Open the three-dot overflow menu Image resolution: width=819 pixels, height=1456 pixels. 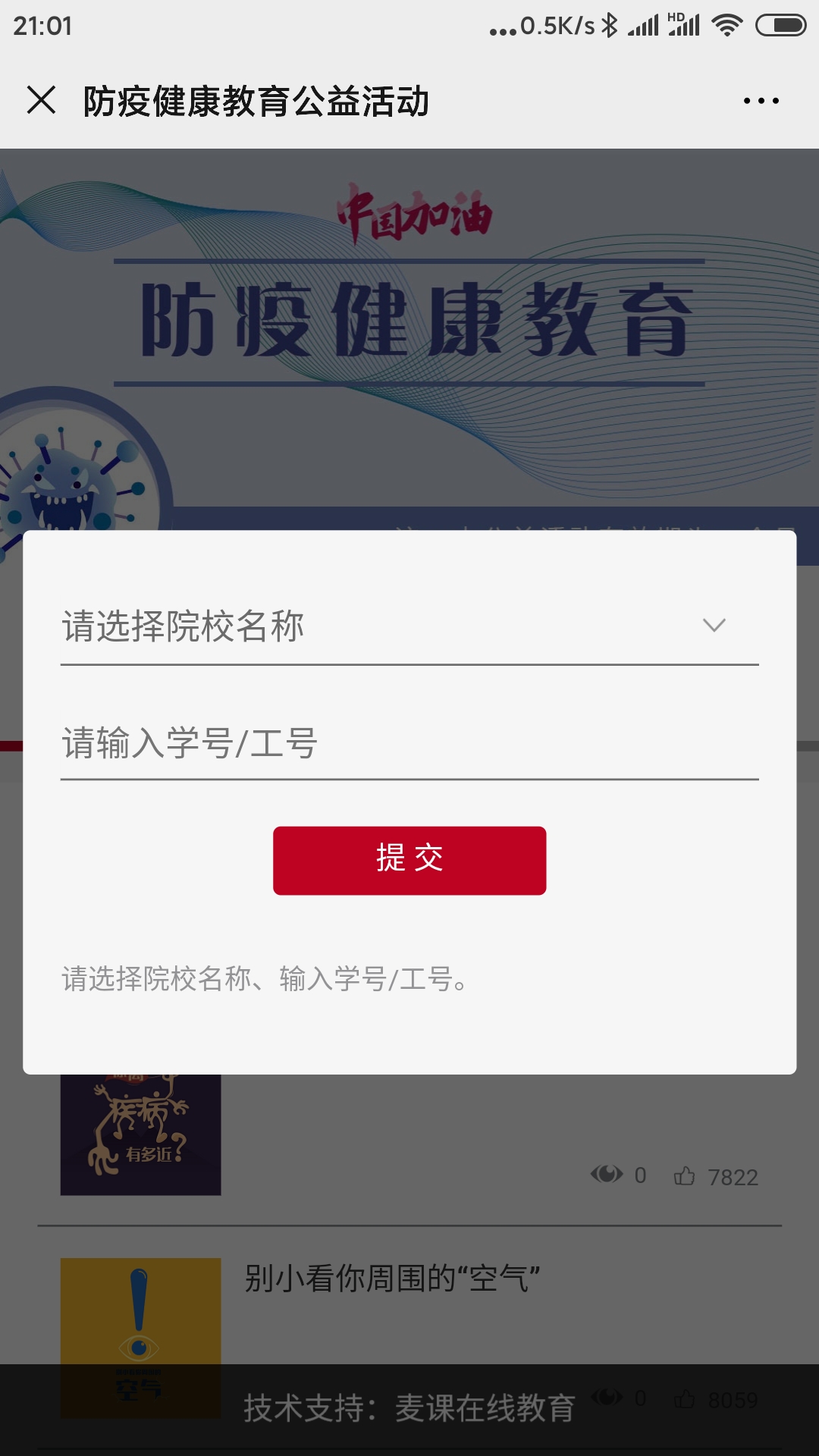(x=761, y=101)
